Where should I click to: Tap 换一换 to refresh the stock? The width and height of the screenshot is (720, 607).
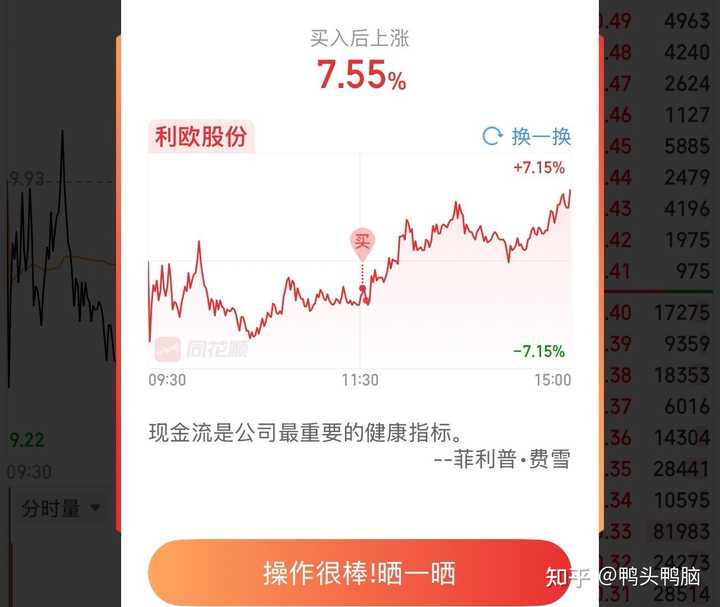click(527, 137)
